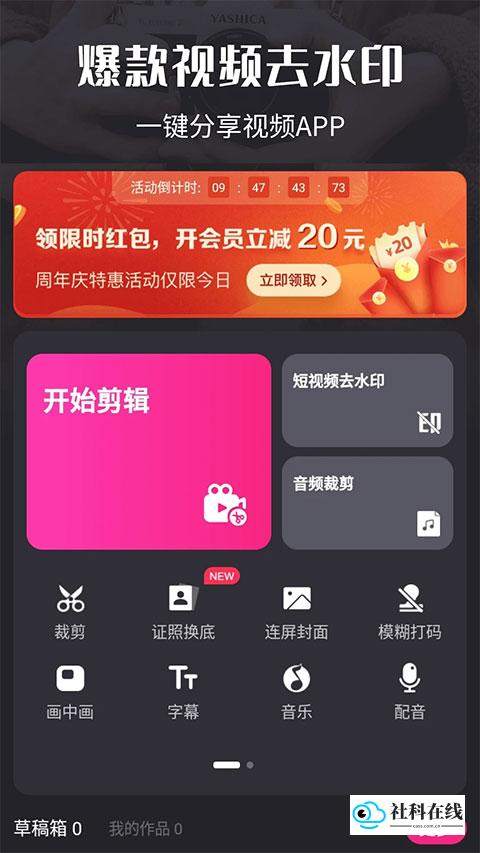This screenshot has width=480, height=853.
Task: Open the 音频裁剪 audio trimmer
Action: click(367, 503)
